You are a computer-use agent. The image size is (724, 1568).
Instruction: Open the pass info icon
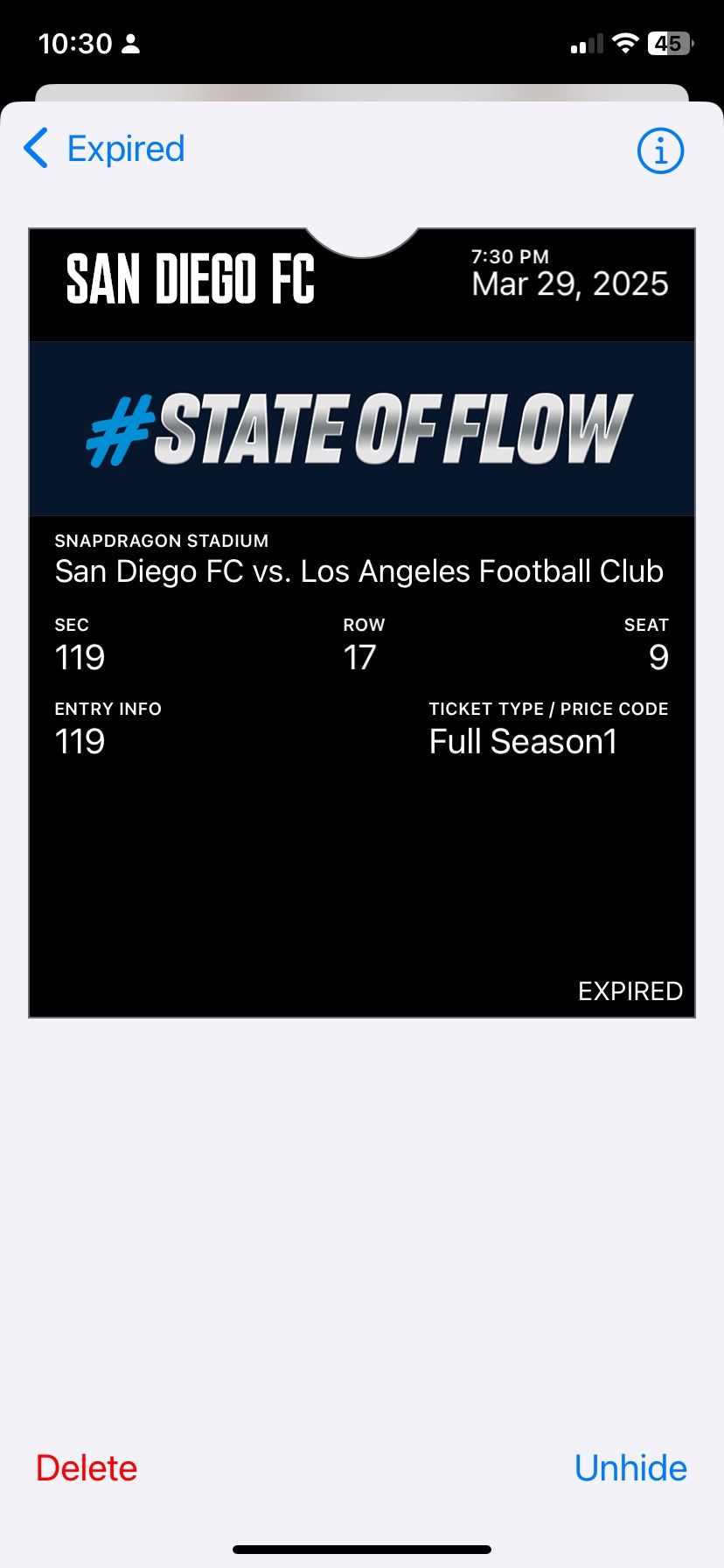[660, 150]
